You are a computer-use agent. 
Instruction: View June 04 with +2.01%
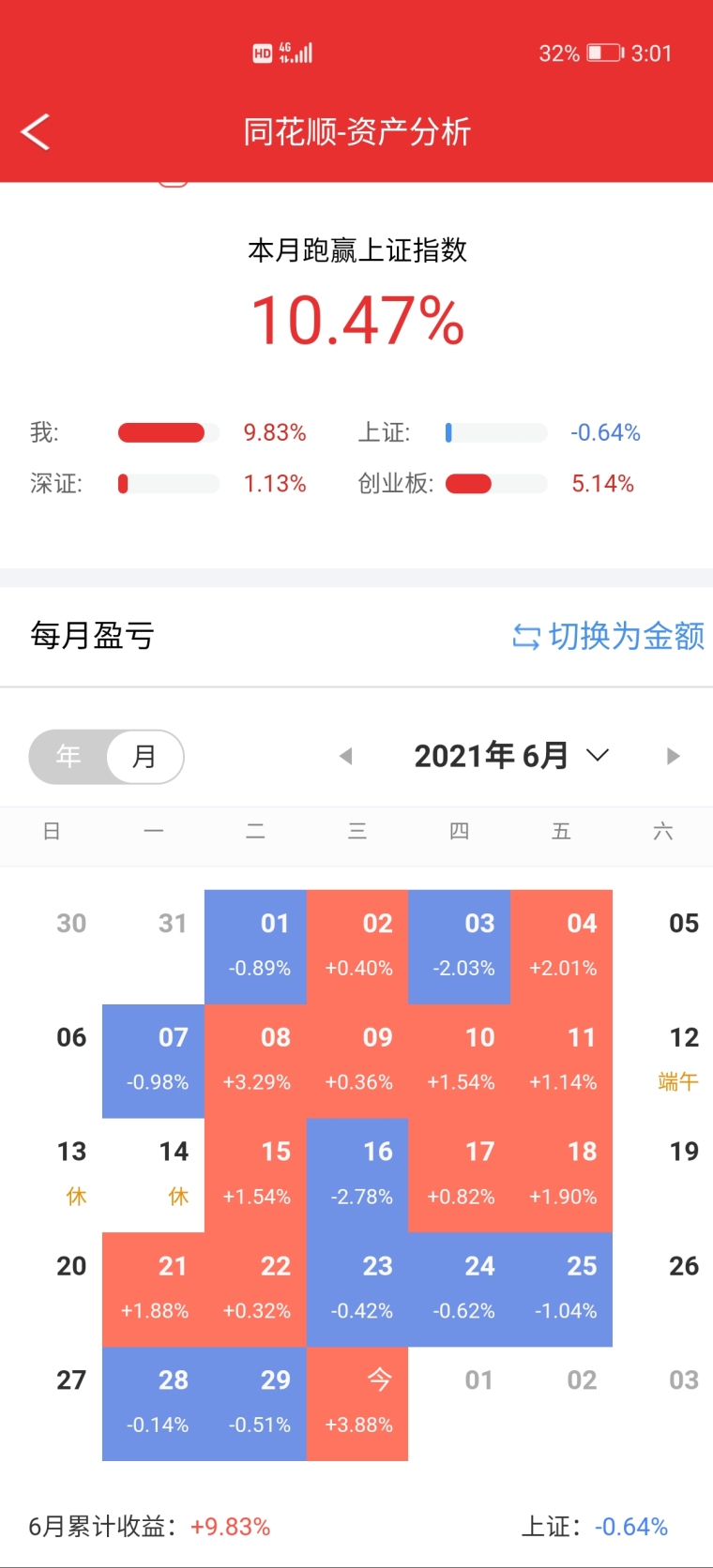click(x=561, y=945)
